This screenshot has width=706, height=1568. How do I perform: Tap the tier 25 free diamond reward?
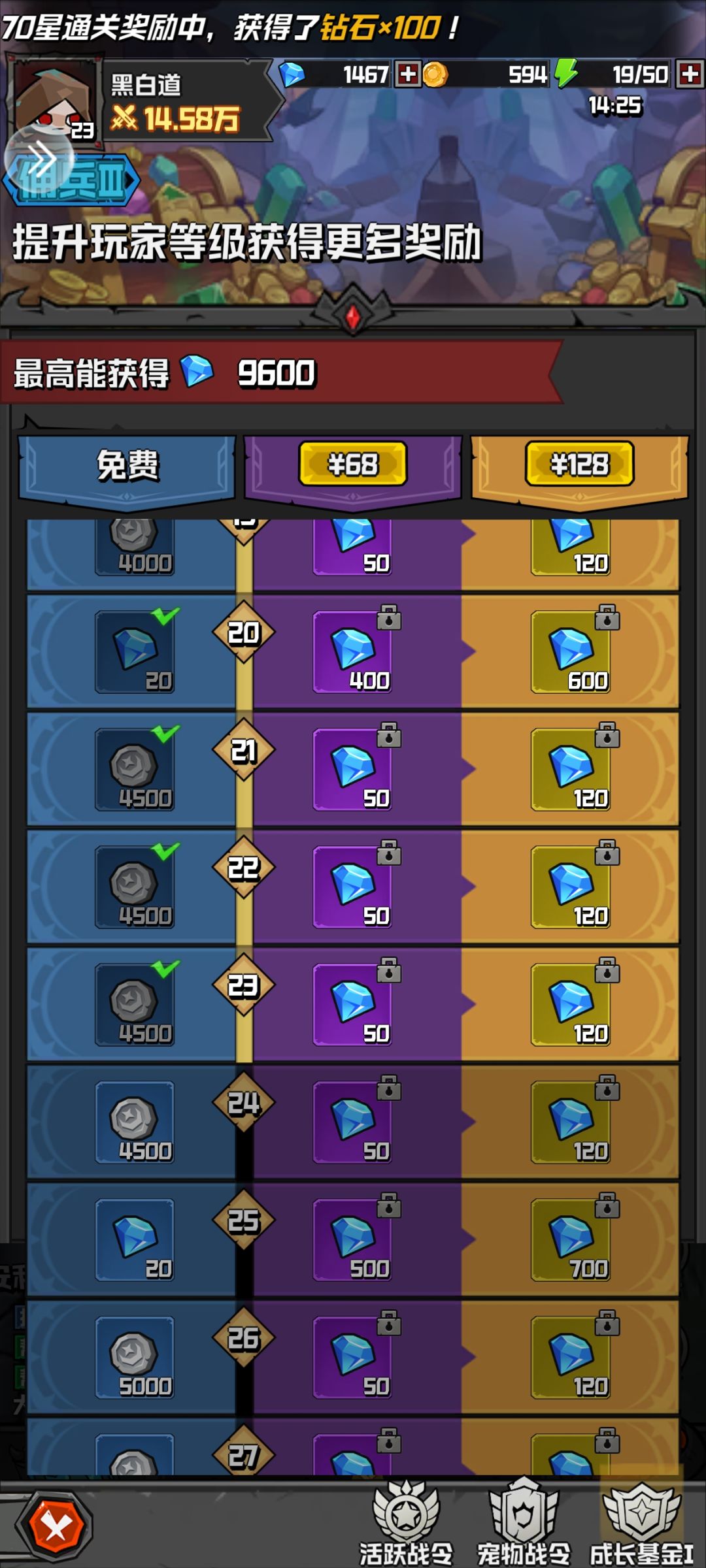click(x=134, y=1240)
